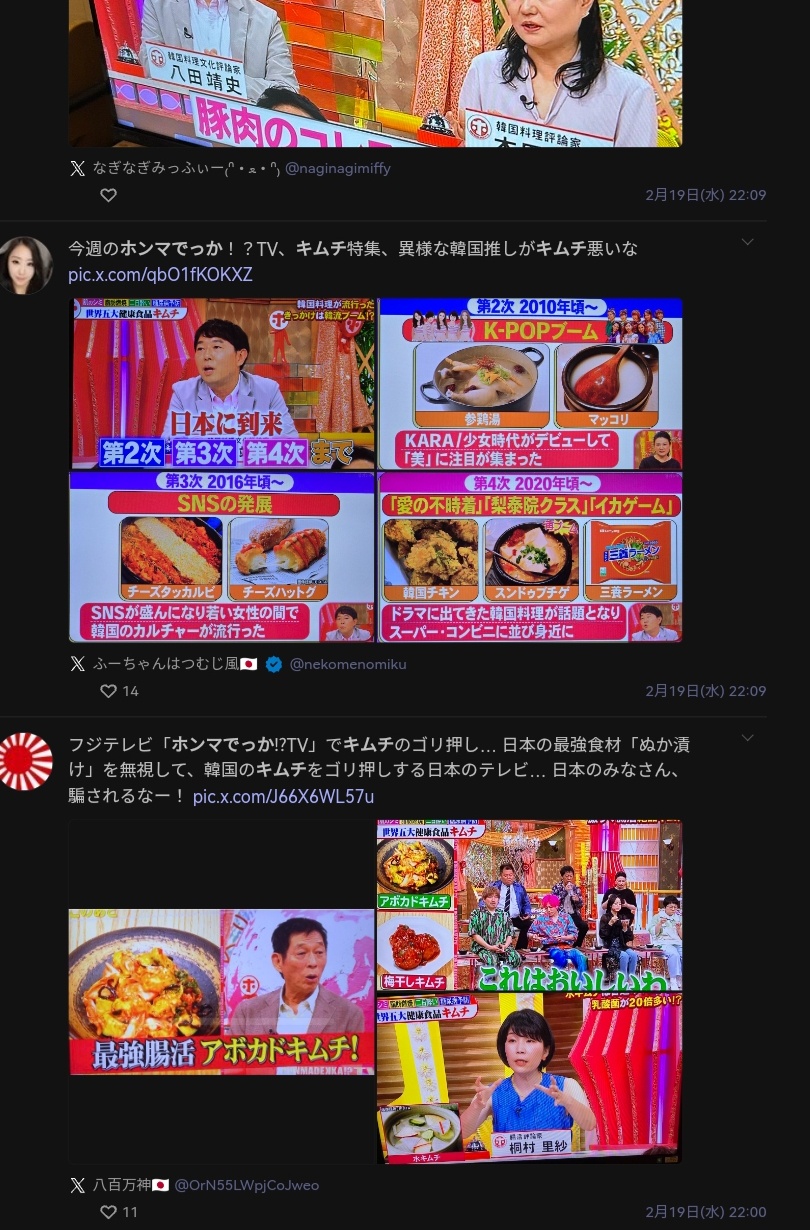This screenshot has height=1230, width=810.
Task: Open the woman's profile avatar
Action: [25, 265]
